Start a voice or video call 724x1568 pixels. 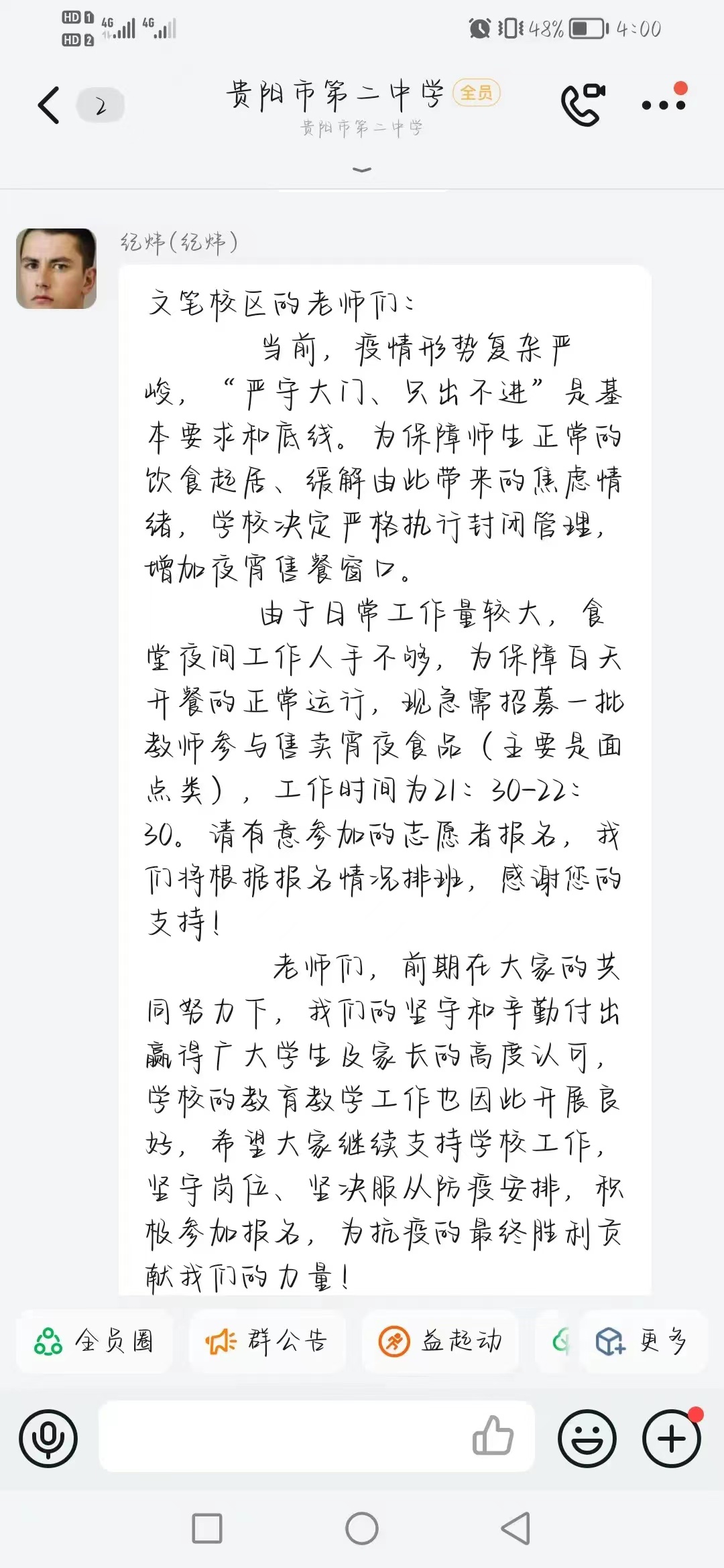pos(583,104)
